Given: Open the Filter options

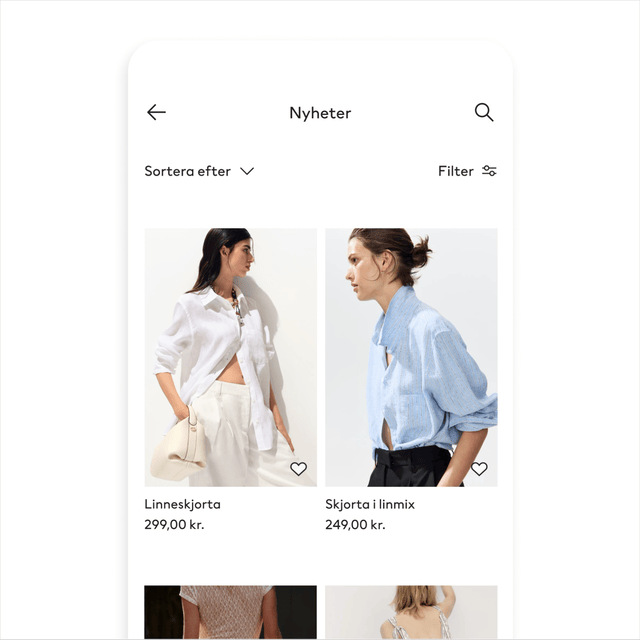Looking at the screenshot, I should [467, 171].
